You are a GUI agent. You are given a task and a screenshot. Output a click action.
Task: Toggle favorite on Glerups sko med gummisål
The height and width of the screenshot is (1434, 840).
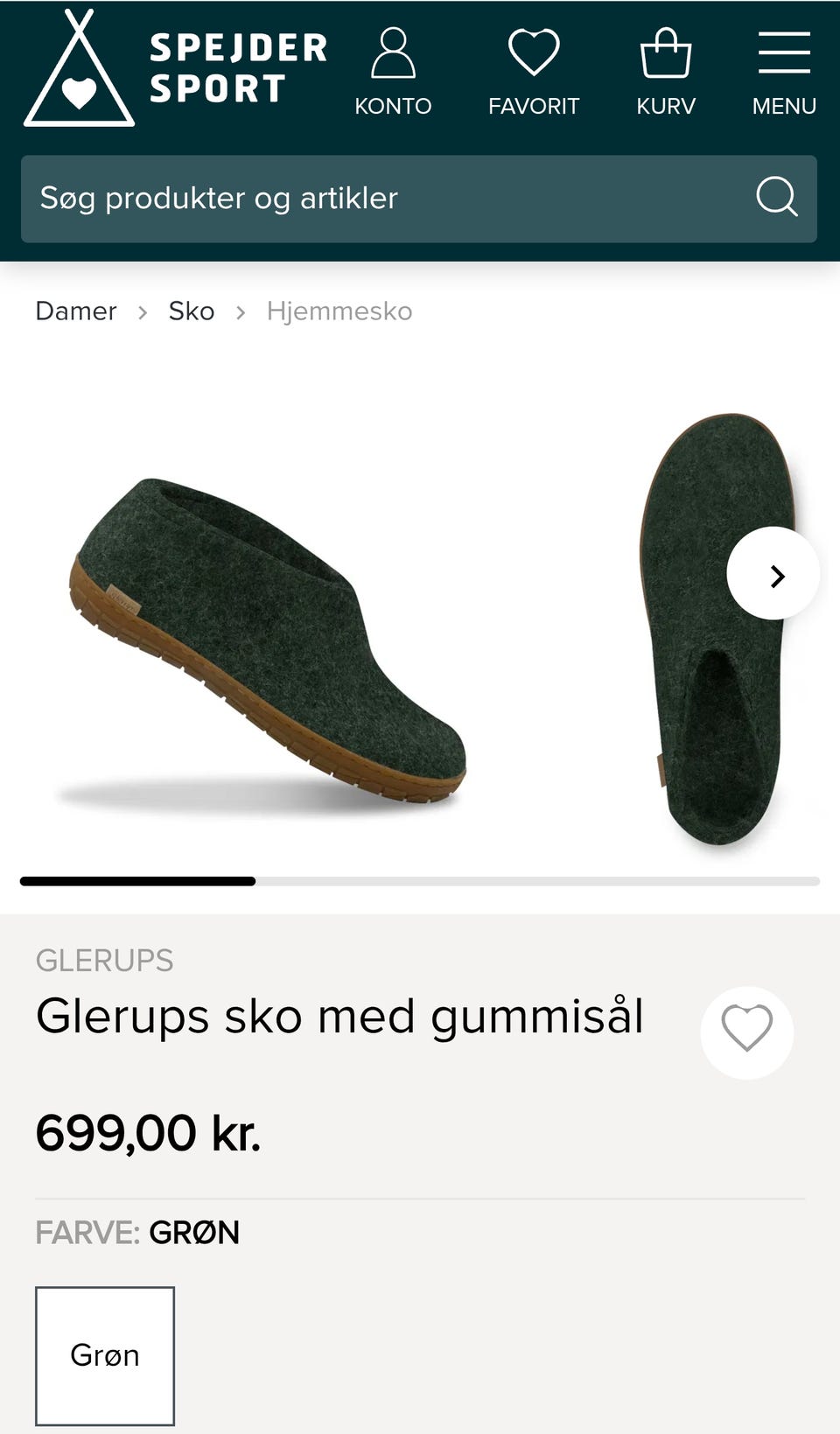(x=746, y=1032)
